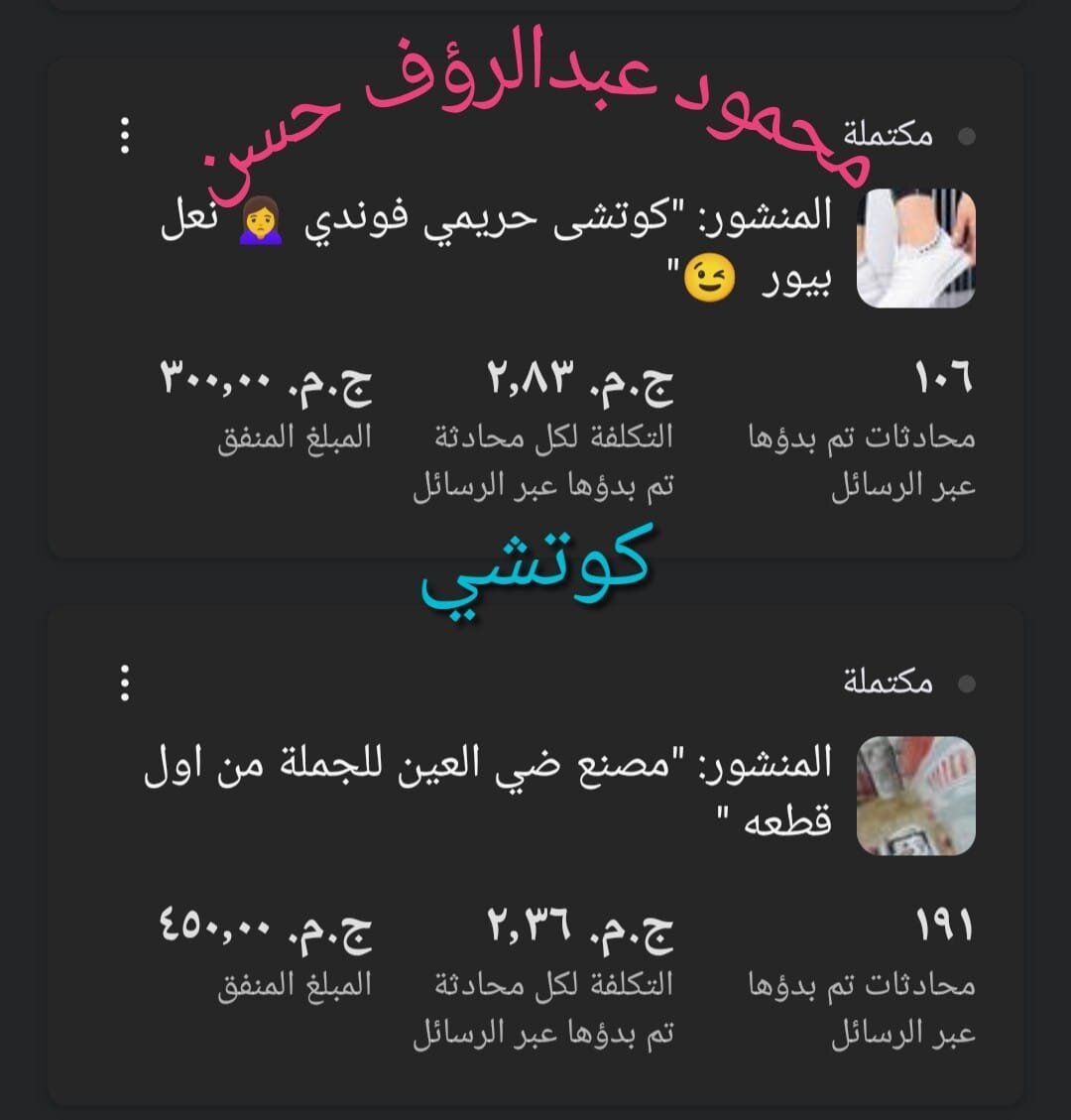This screenshot has height=1120, width=1071.
Task: View the "مصنع ضي العين للجملة" ad details
Action: click(x=486, y=792)
